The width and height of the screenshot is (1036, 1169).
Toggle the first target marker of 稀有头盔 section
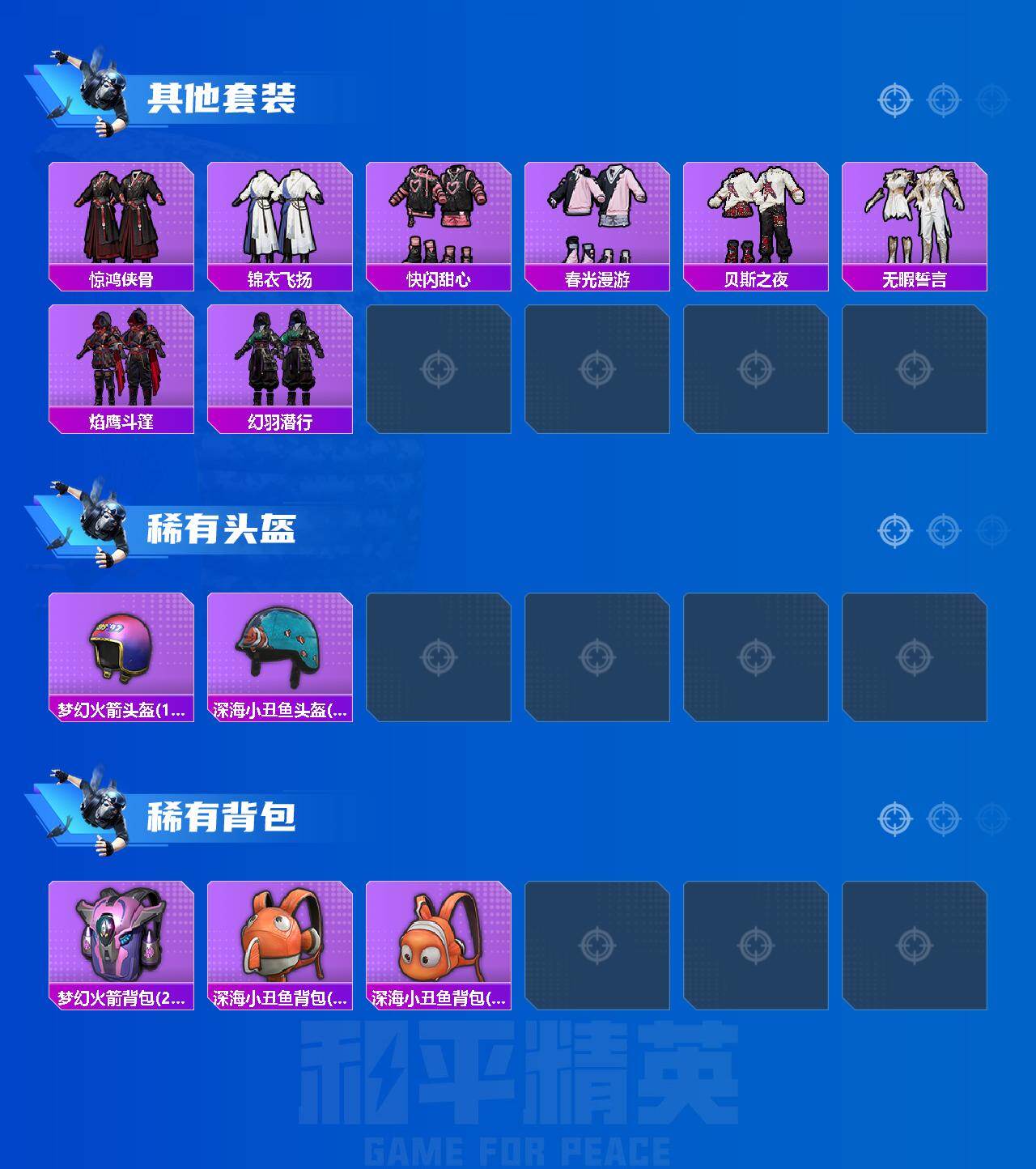click(894, 530)
